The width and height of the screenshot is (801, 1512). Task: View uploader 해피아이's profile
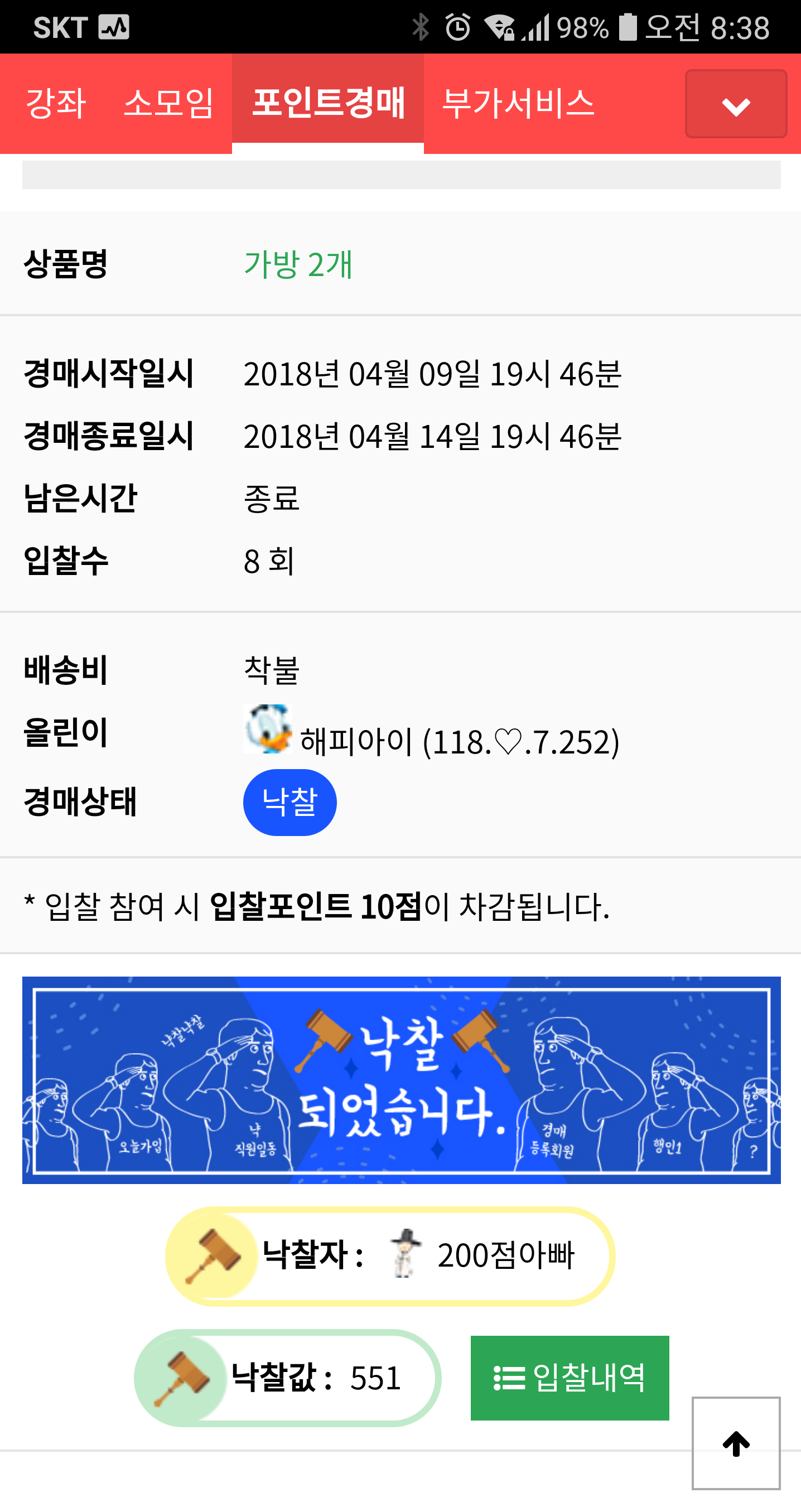click(x=356, y=740)
